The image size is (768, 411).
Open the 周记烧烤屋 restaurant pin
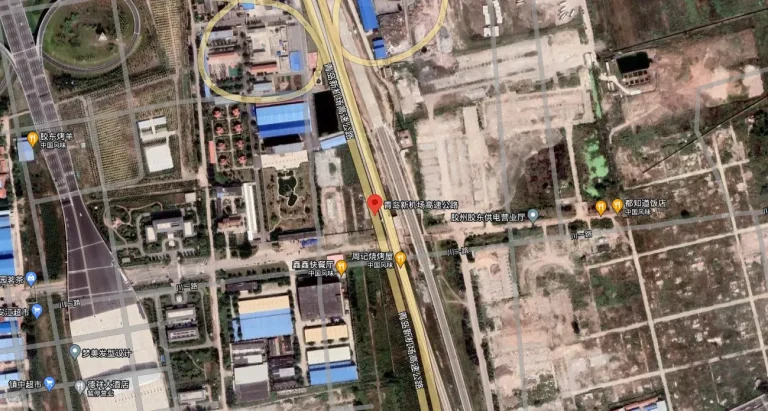(x=400, y=258)
